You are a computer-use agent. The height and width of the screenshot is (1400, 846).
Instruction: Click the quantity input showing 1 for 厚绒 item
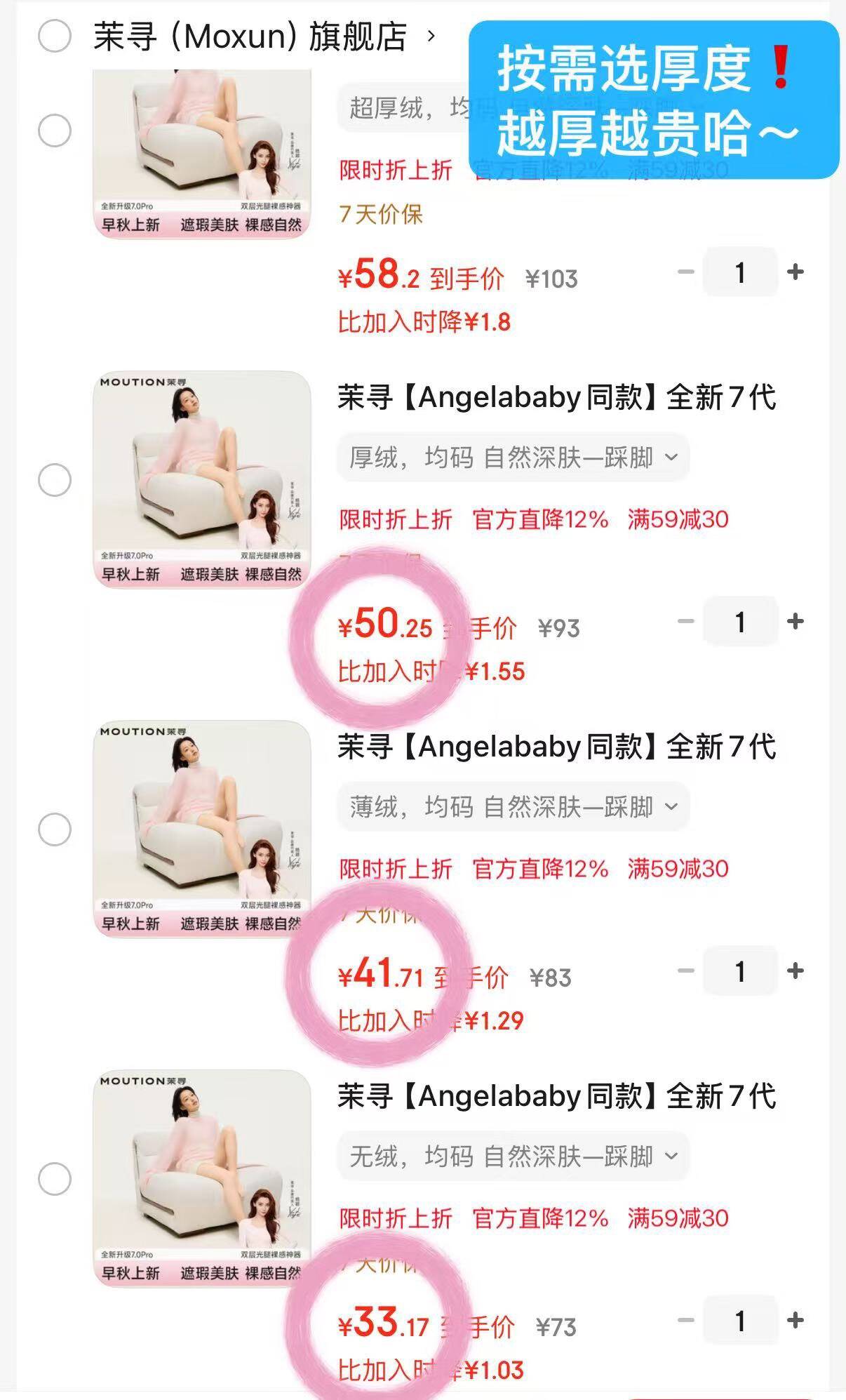click(739, 620)
